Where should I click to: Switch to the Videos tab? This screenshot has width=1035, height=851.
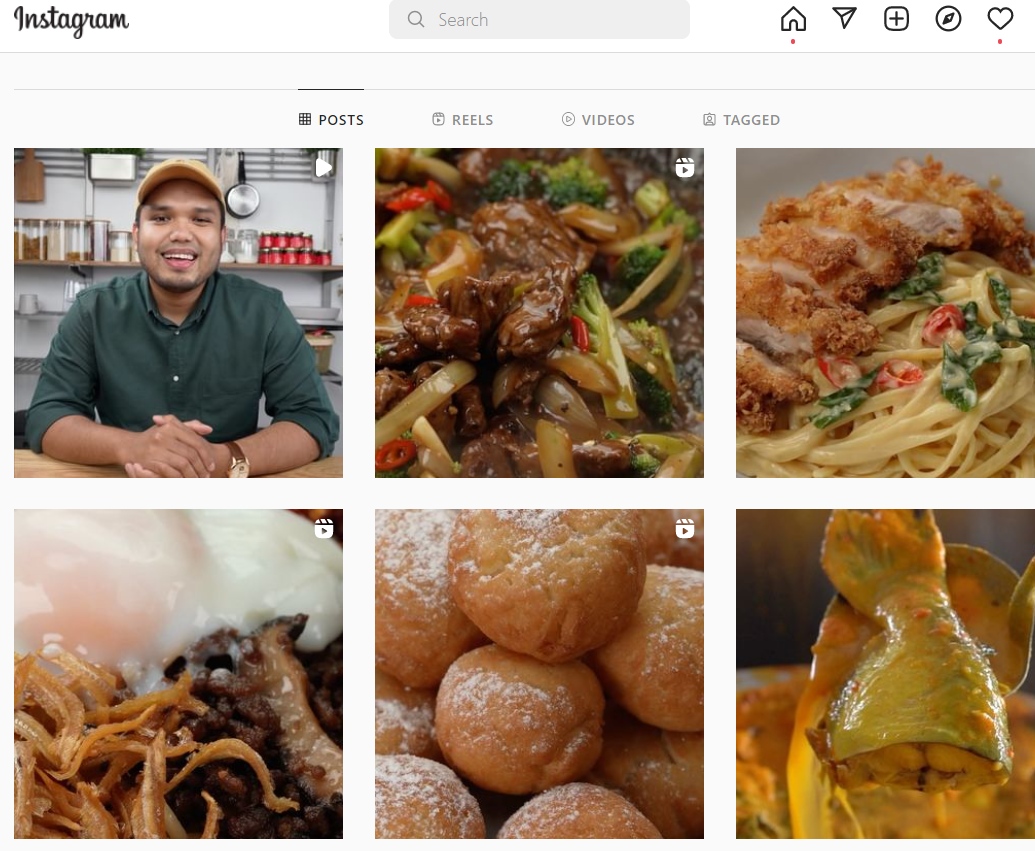point(598,120)
